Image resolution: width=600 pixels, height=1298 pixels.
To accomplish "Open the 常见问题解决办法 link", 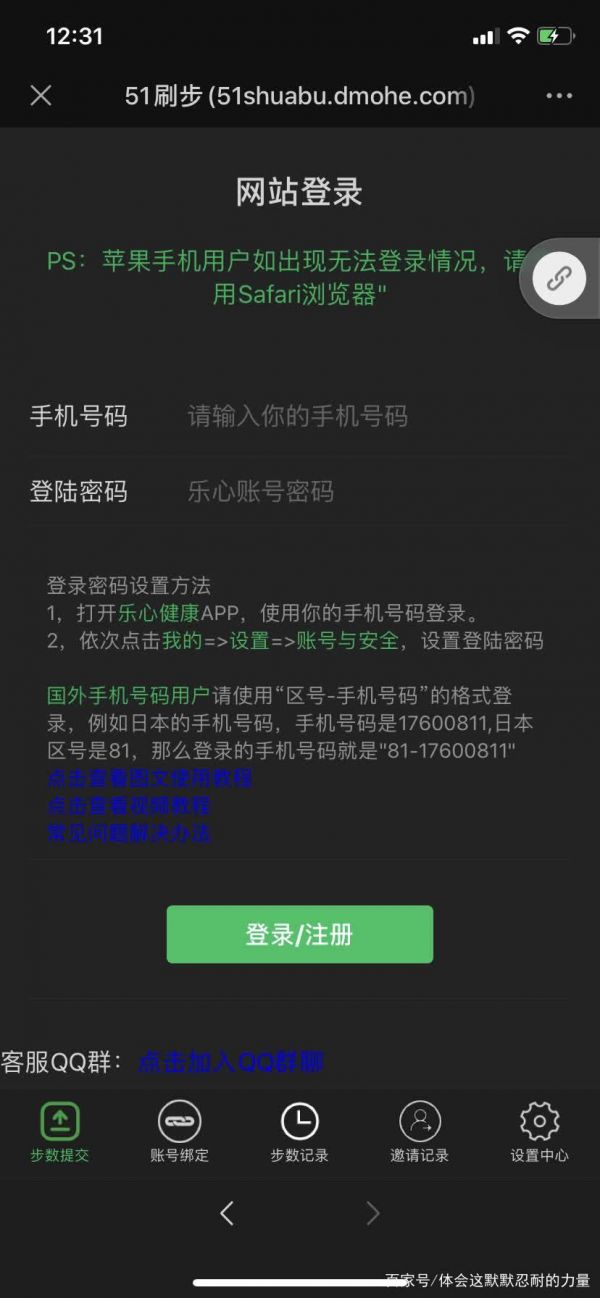I will 129,832.
